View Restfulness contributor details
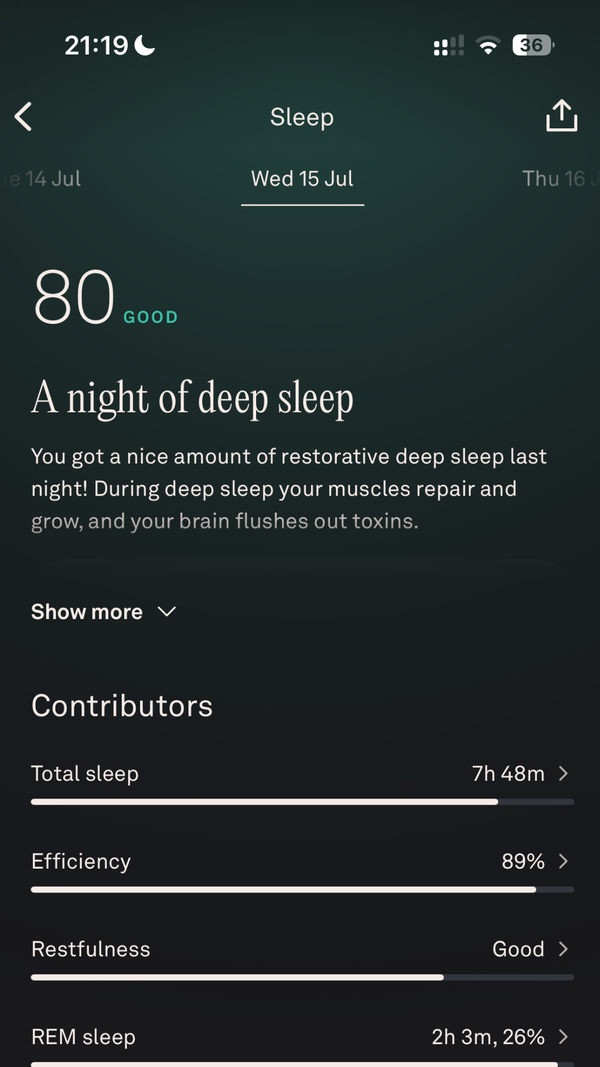This screenshot has width=600, height=1067. click(302, 959)
